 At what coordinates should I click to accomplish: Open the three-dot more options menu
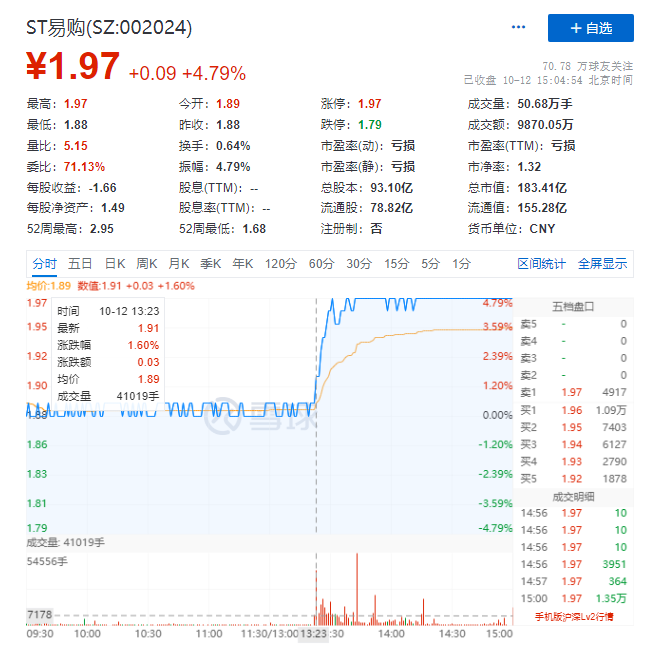pos(518,27)
